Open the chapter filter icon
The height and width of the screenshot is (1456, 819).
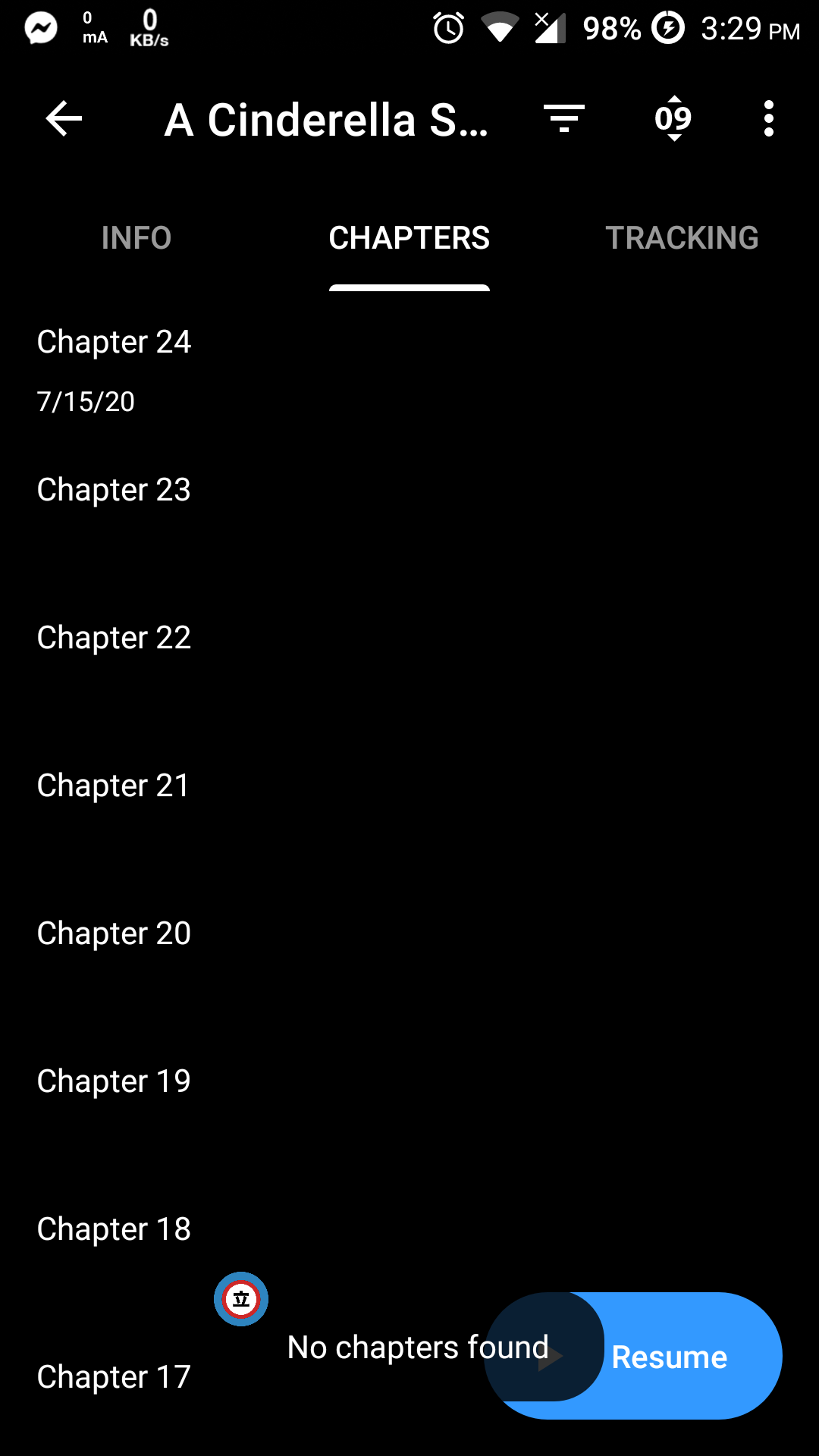tap(564, 119)
